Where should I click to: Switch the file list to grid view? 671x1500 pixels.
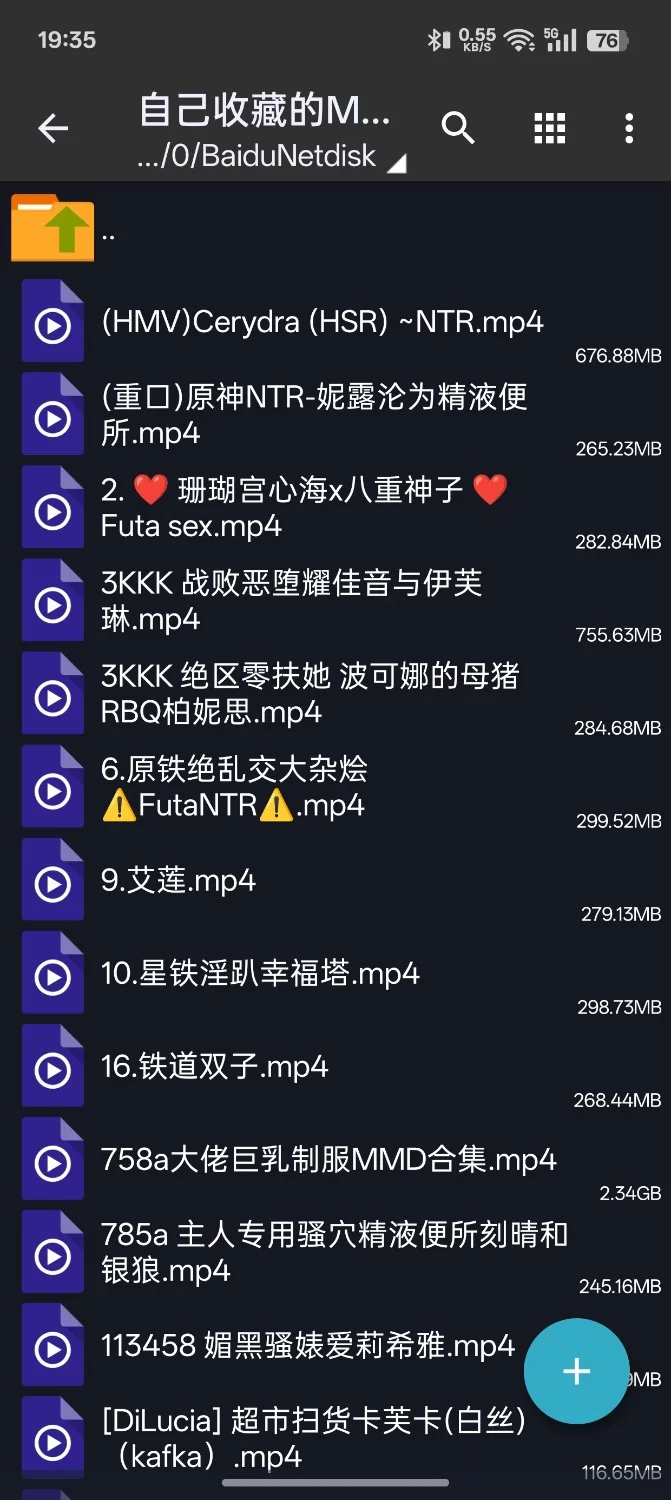pyautogui.click(x=549, y=128)
